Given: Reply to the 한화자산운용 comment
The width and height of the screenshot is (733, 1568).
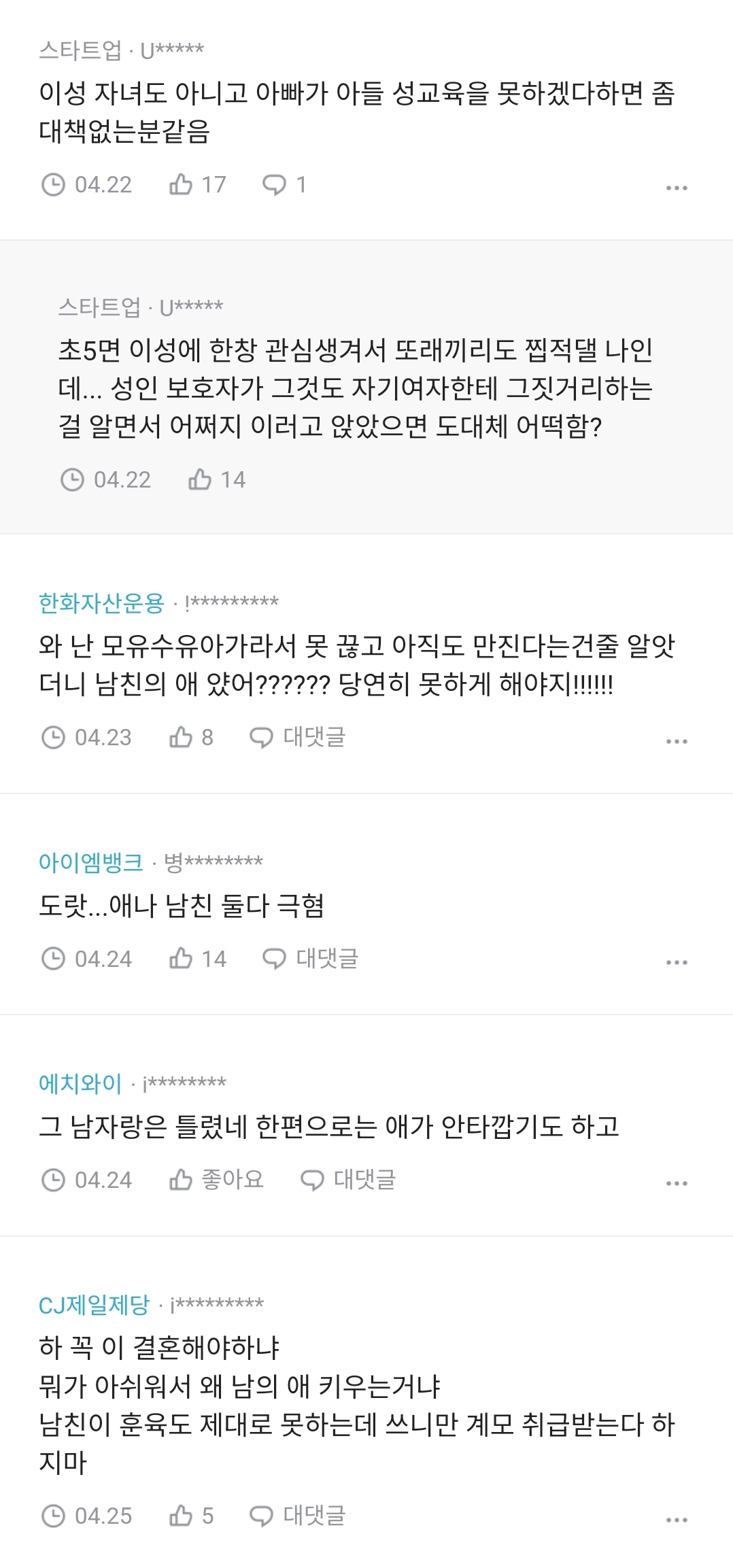Looking at the screenshot, I should 297,737.
